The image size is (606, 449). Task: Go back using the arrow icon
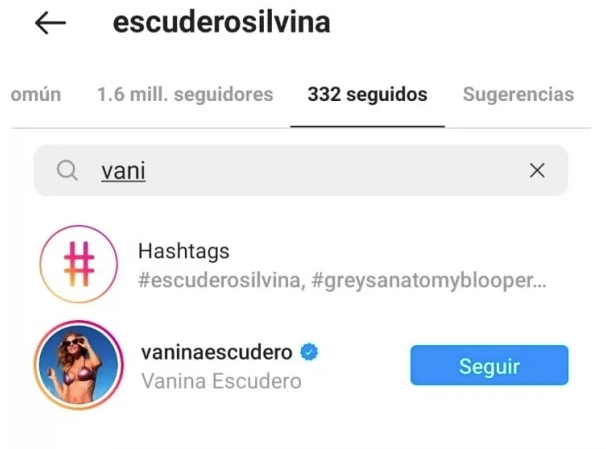(x=50, y=24)
